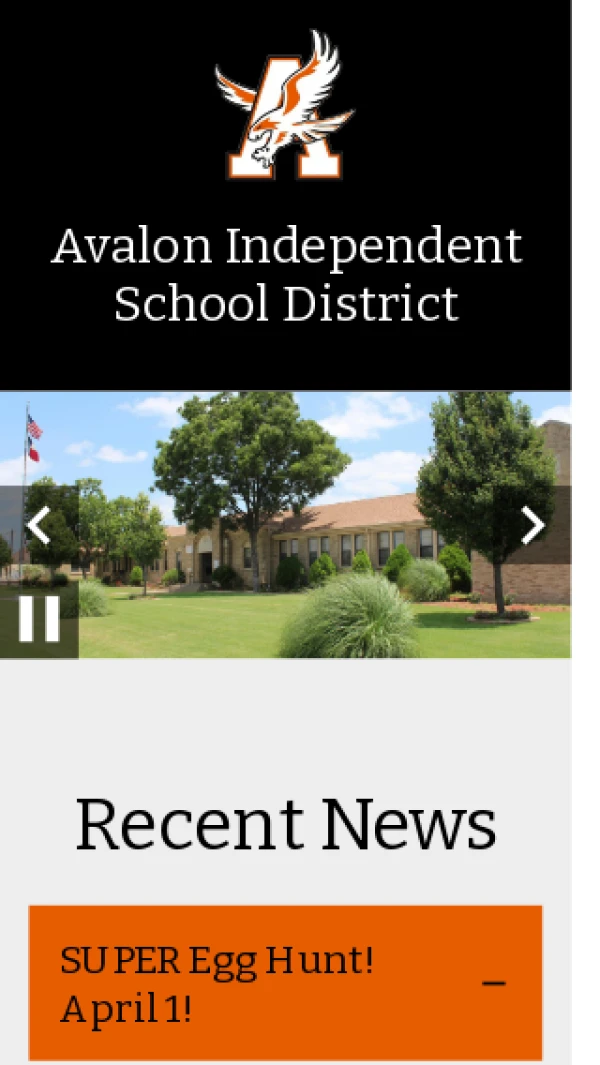The height and width of the screenshot is (1065, 600).
Task: Advance to the next slideshow image
Action: (x=533, y=525)
